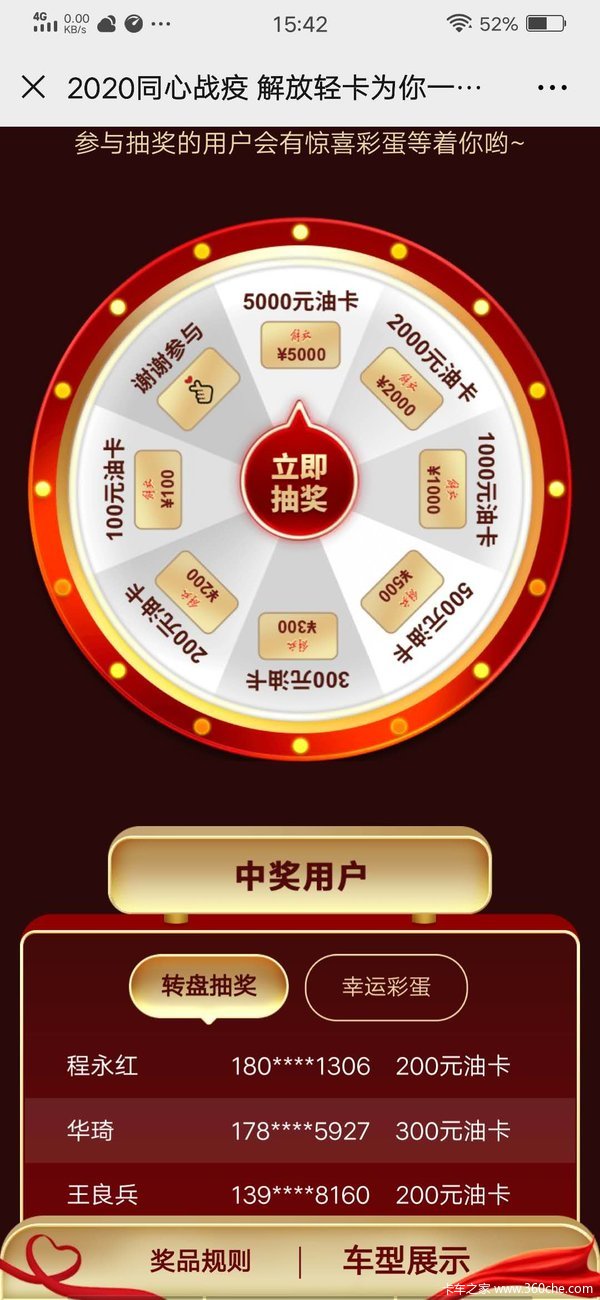This screenshot has height=1300, width=600.
Task: Open the three-dot overflow menu
Action: click(x=552, y=87)
